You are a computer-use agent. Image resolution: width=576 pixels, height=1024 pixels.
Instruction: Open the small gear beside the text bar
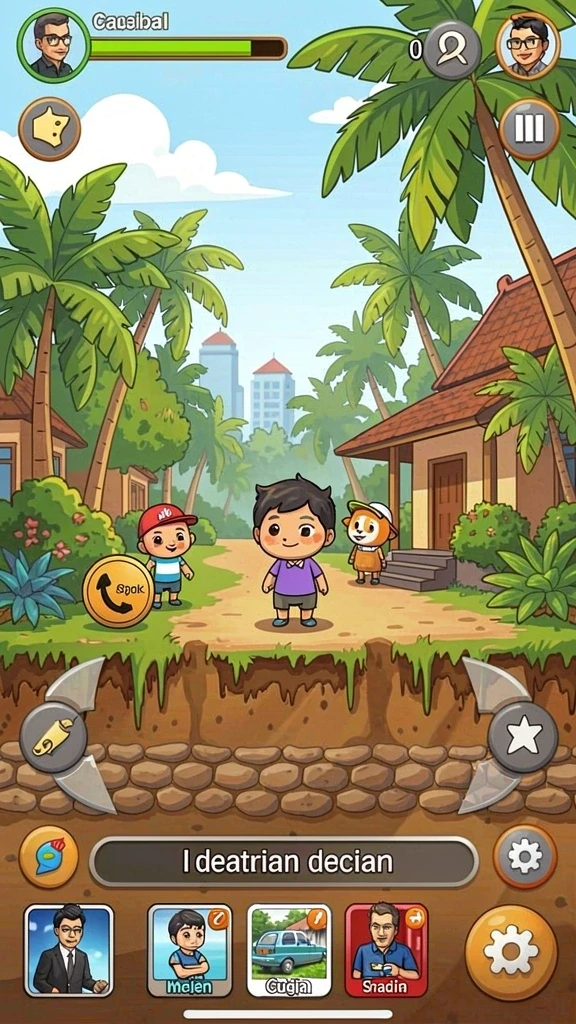(x=525, y=856)
